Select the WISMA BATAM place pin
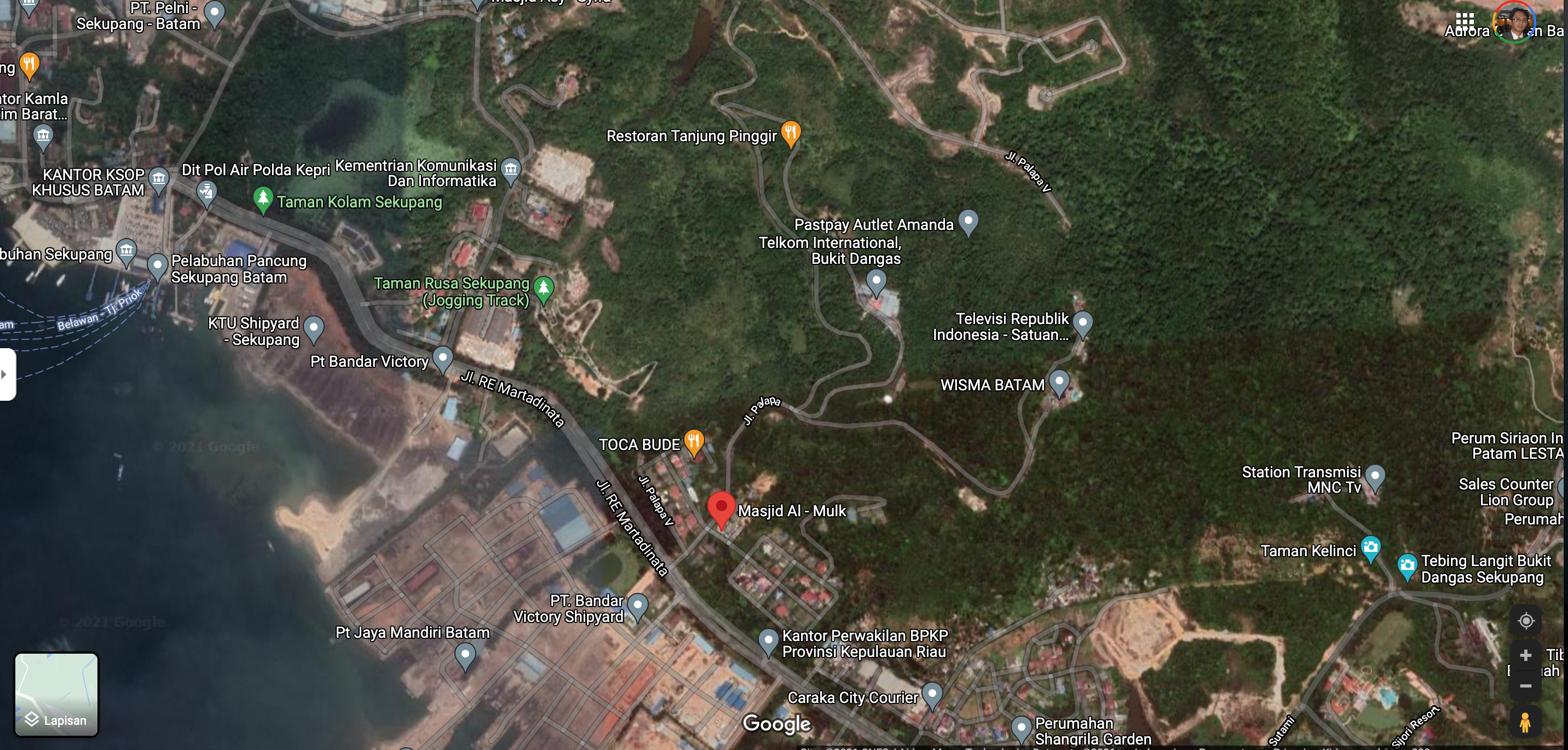The height and width of the screenshot is (750, 1568). tap(1059, 382)
